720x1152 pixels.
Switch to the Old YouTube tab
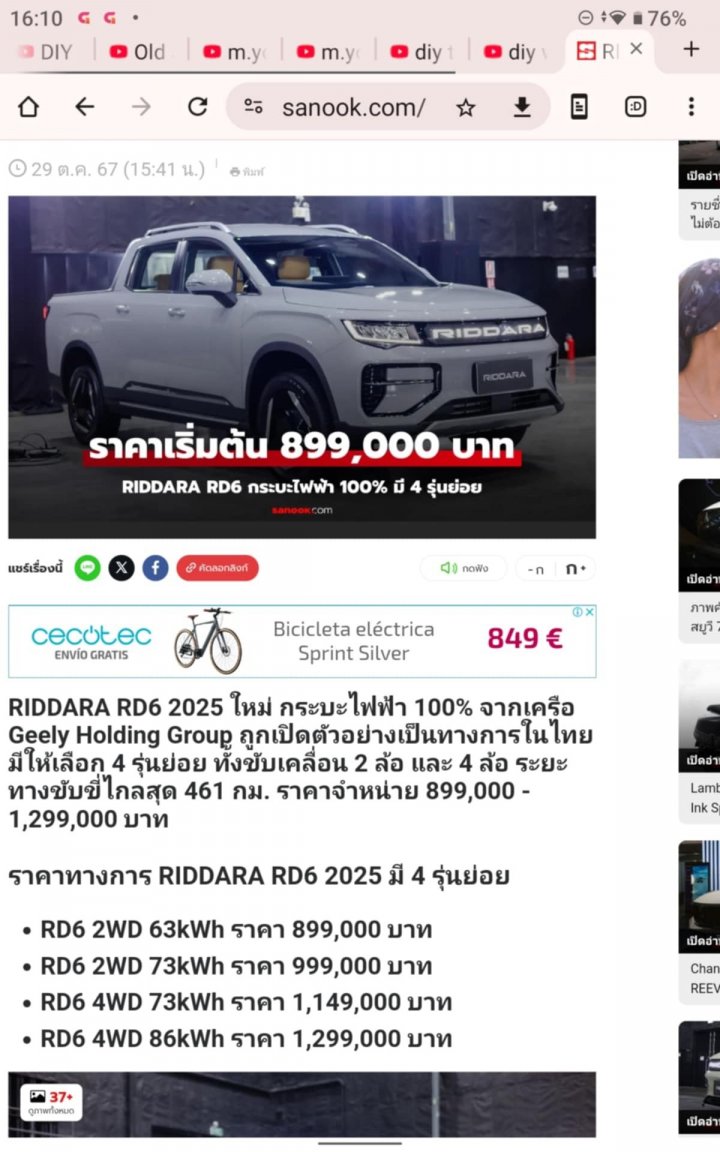[x=140, y=52]
